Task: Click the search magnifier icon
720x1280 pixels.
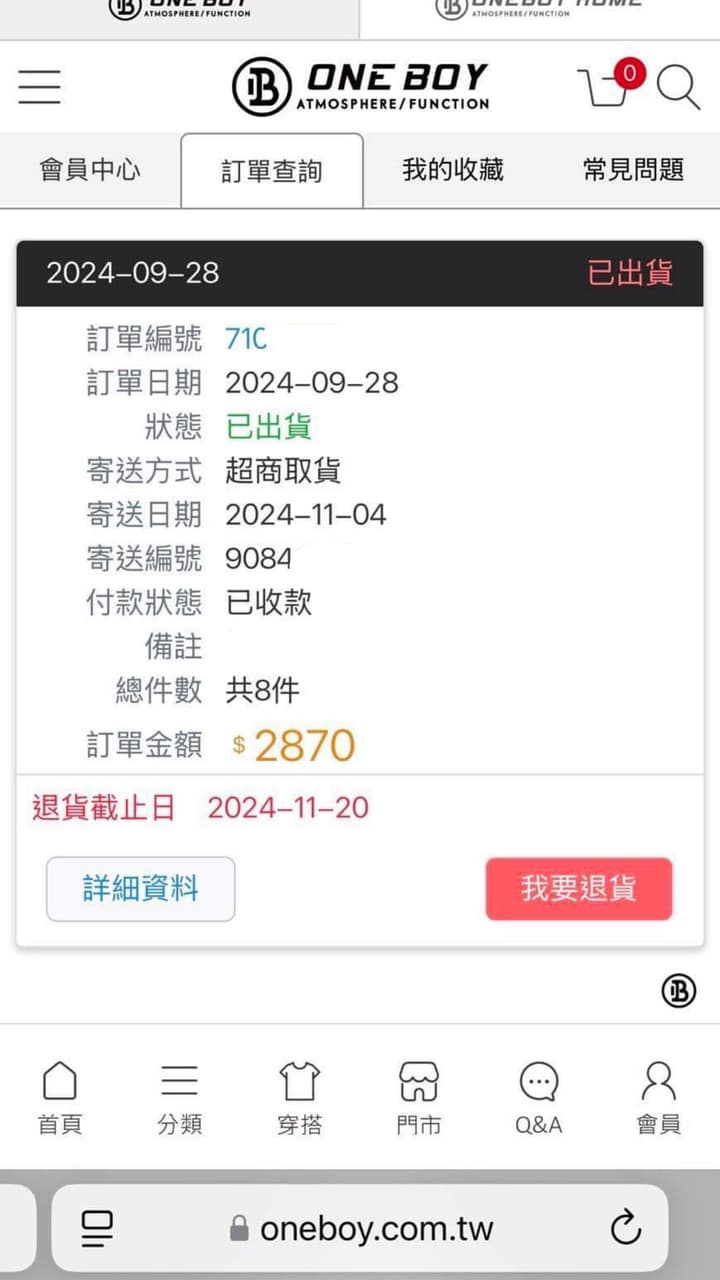Action: point(679,88)
